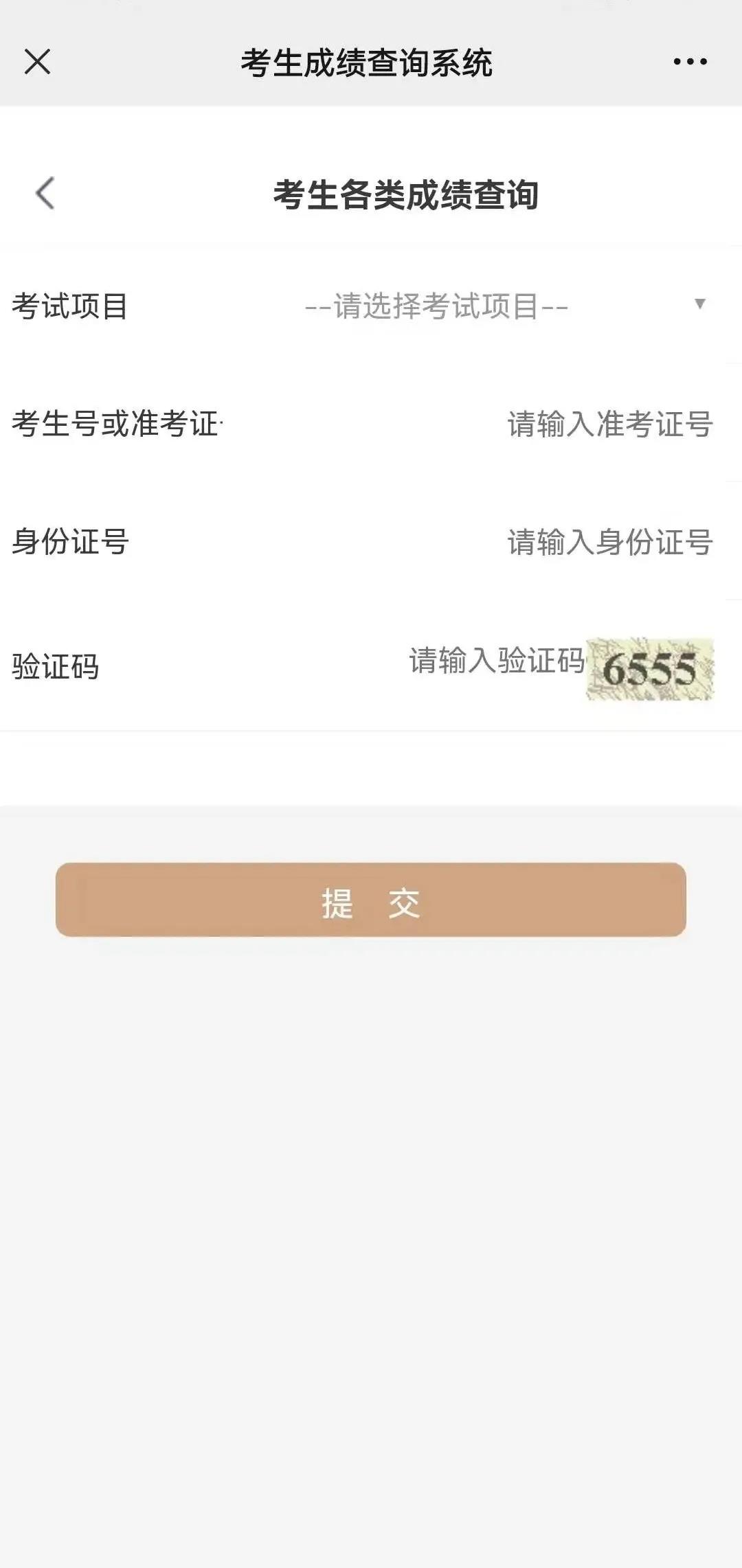Click the dropdown arrow beside 请选择考试项目

coord(699,304)
